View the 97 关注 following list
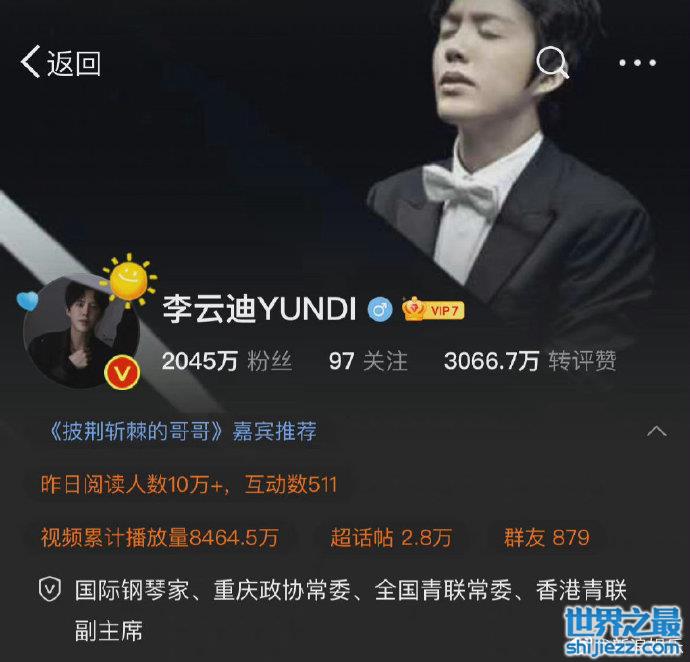690x662 pixels. pyautogui.click(x=368, y=361)
